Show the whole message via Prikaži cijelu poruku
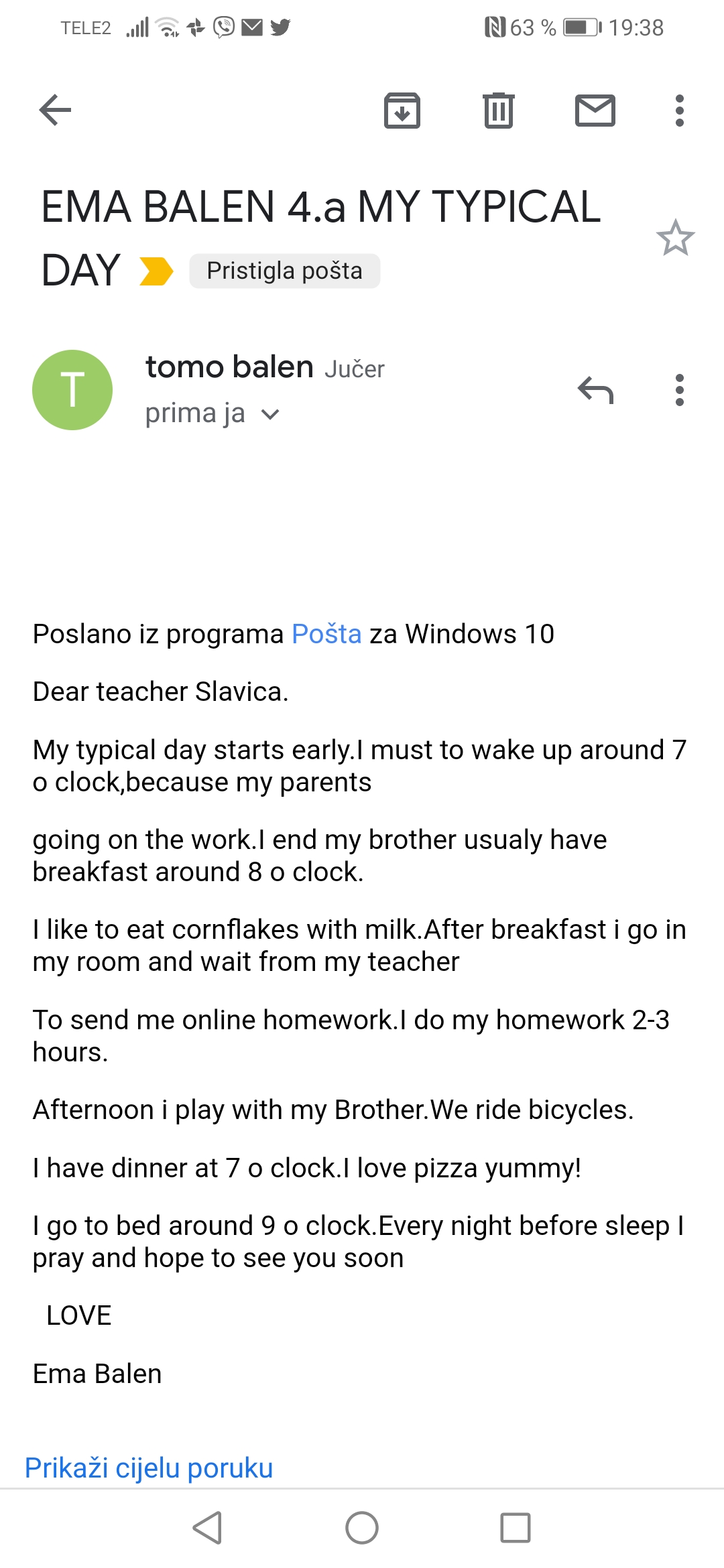 coord(149,1467)
